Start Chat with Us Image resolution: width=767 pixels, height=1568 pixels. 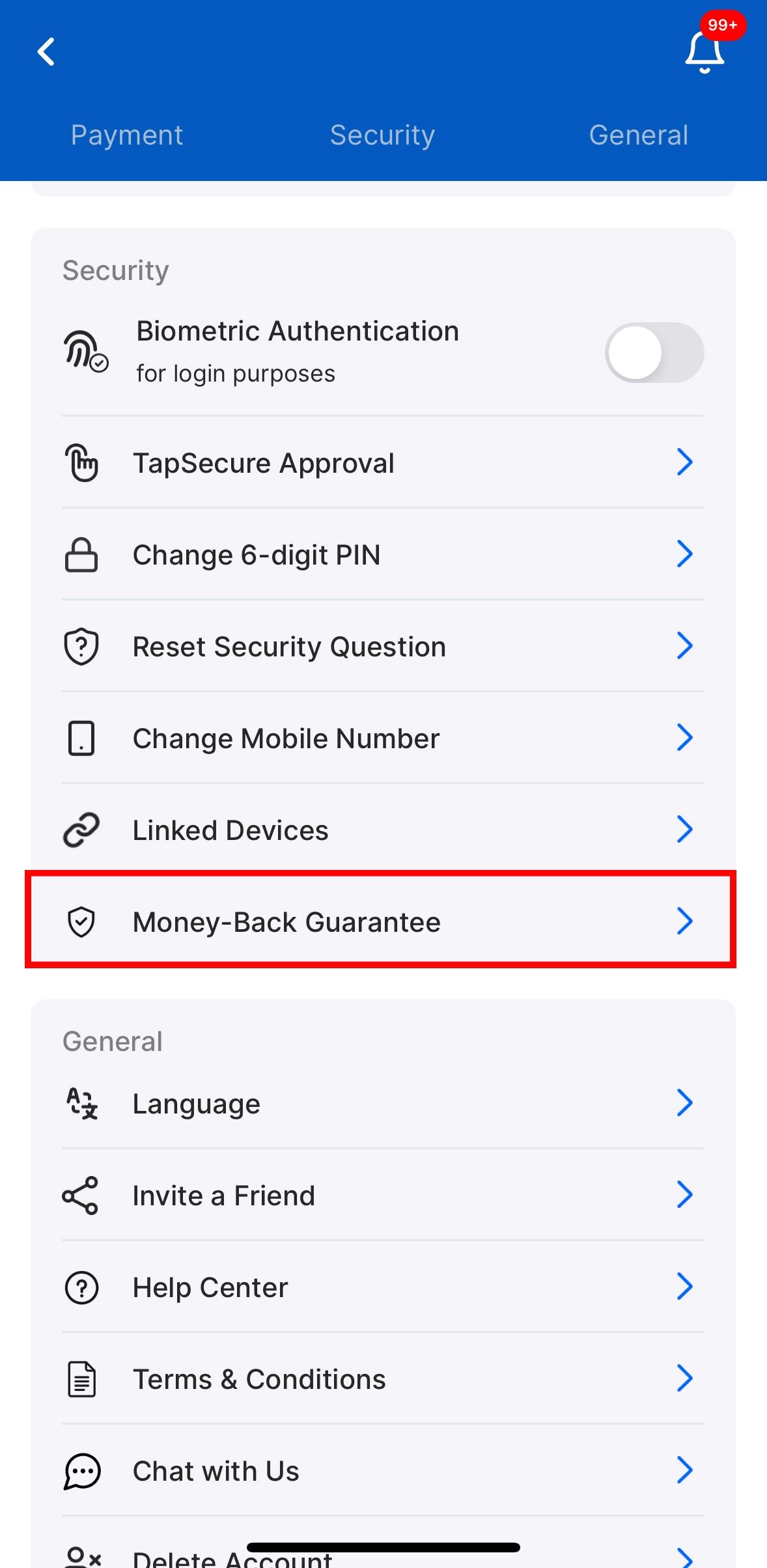click(383, 1471)
